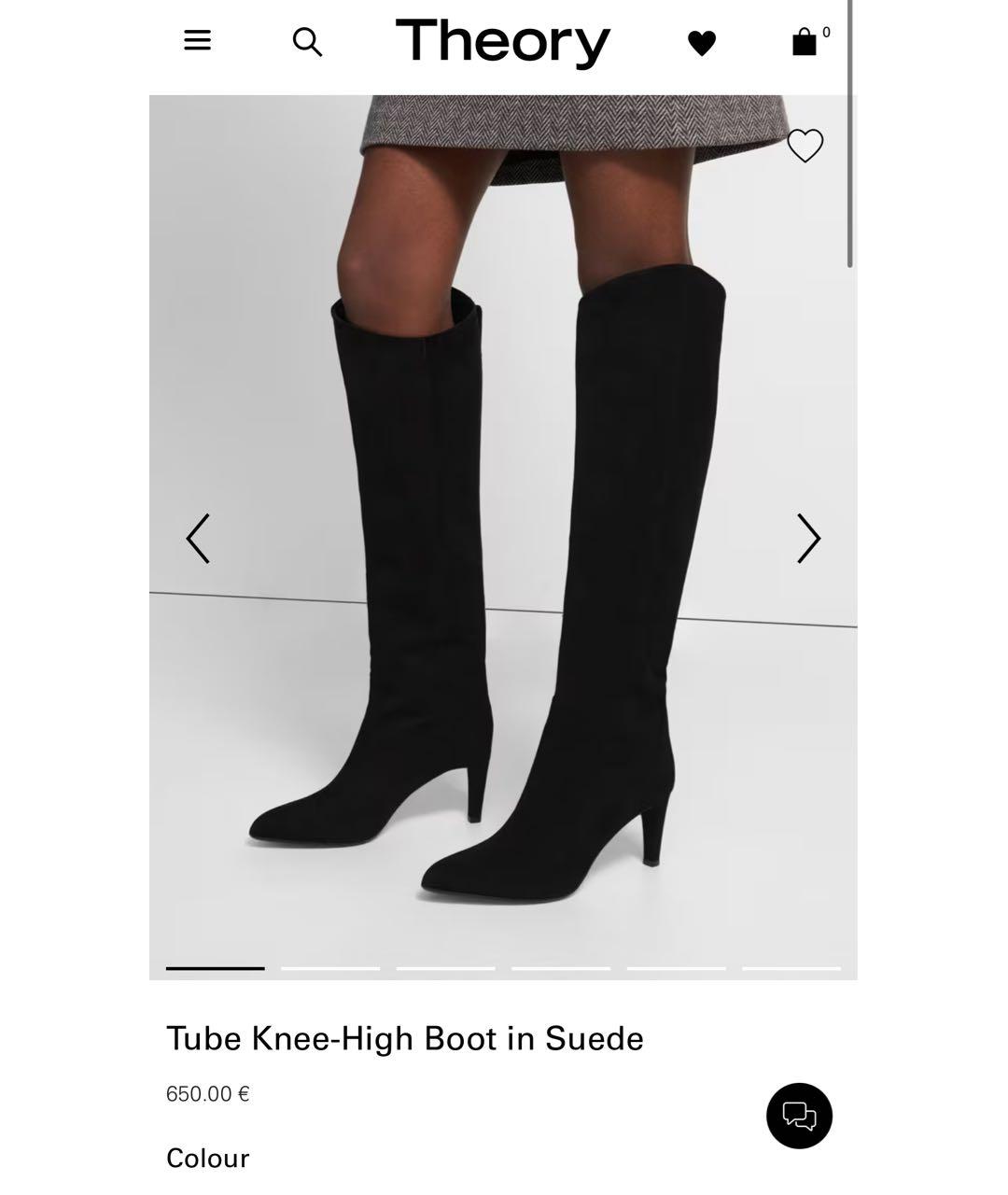Viewport: 1008px width, 1195px height.
Task: Open the hamburger navigation menu
Action: [x=197, y=40]
